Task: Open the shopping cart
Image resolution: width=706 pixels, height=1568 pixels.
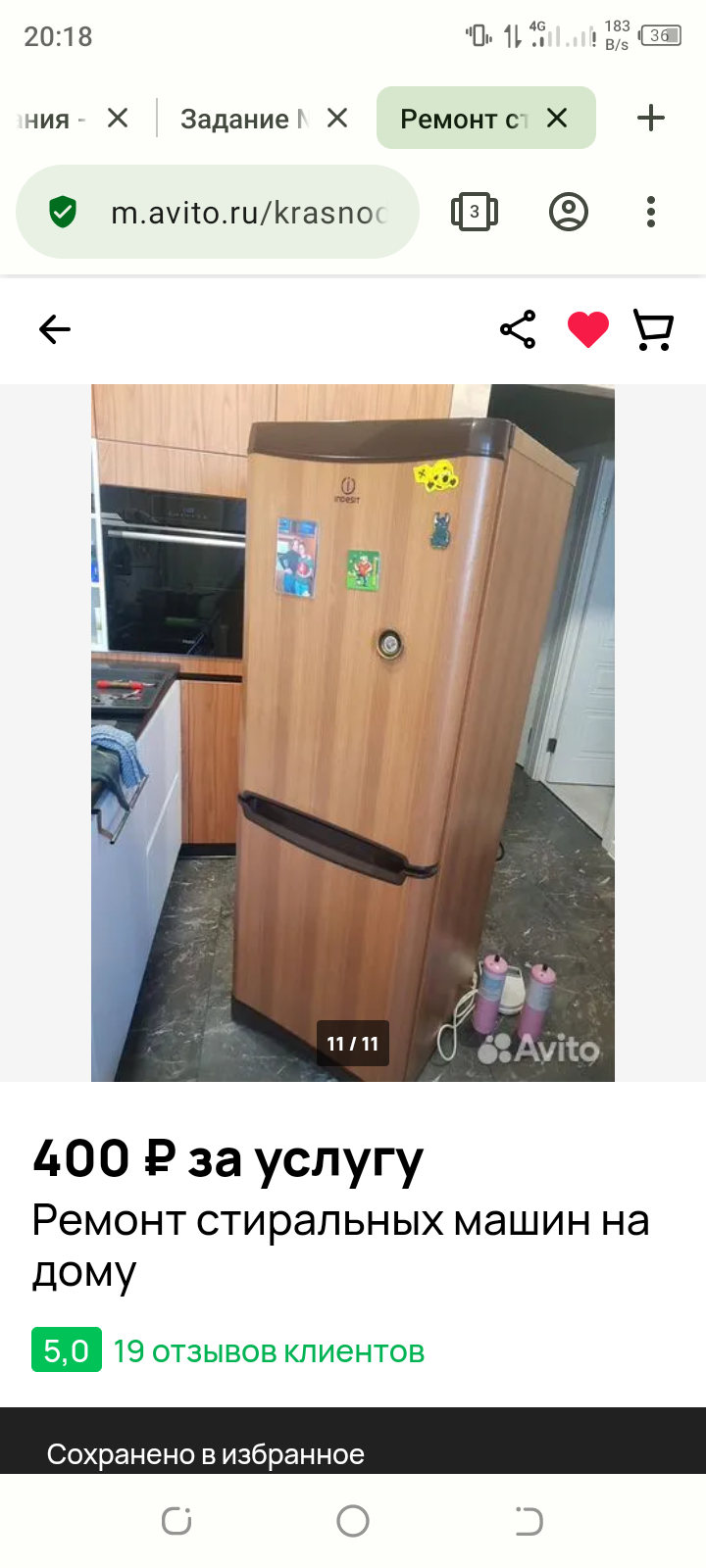Action: click(x=653, y=329)
